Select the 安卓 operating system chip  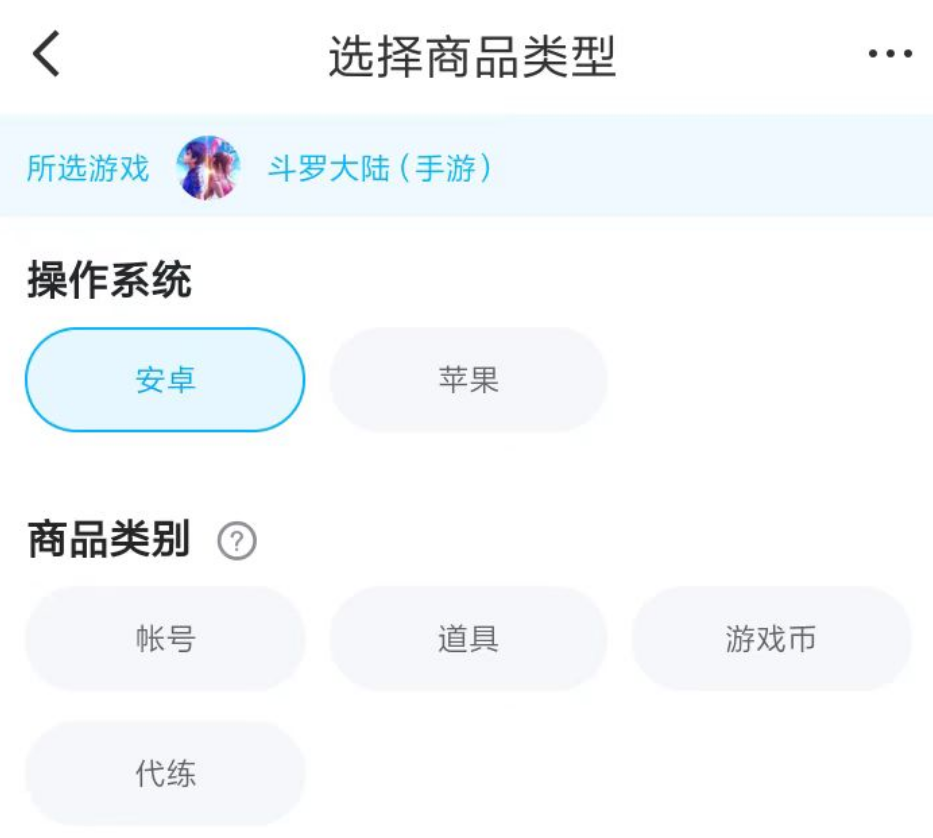tap(165, 380)
